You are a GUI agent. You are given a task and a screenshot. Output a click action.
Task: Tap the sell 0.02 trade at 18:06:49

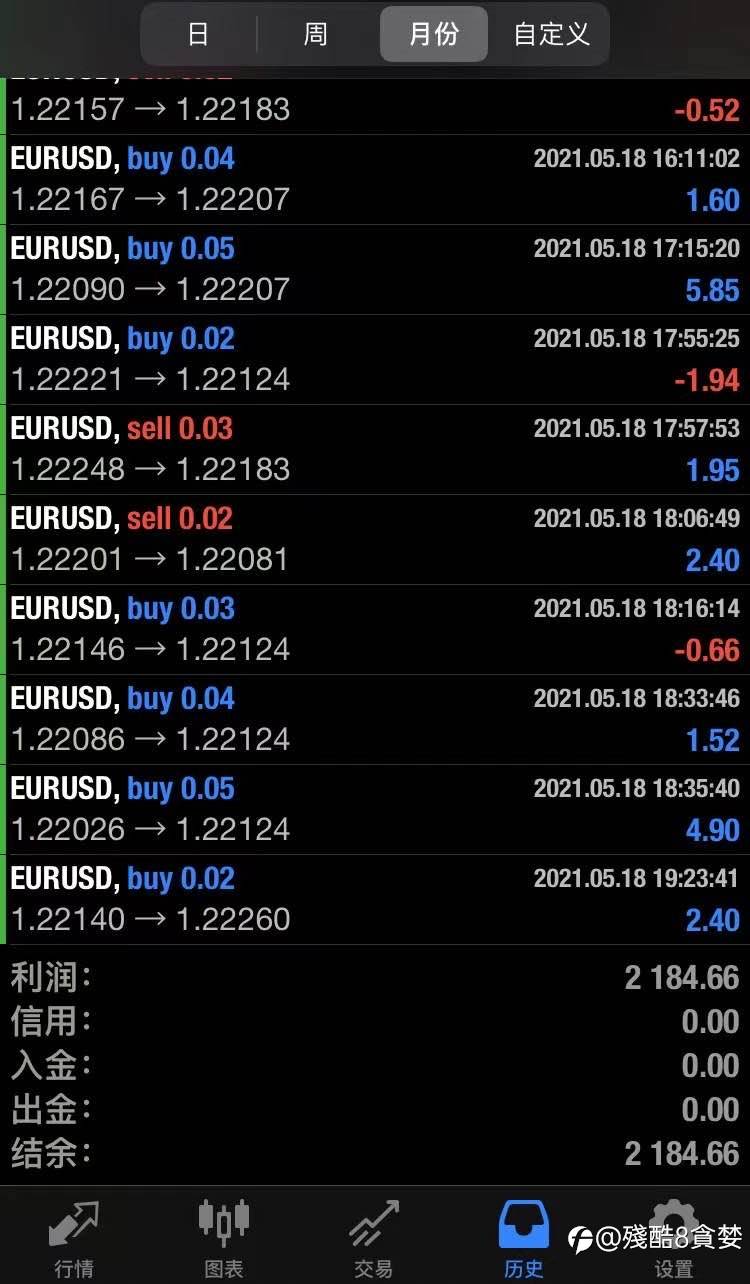pos(375,540)
